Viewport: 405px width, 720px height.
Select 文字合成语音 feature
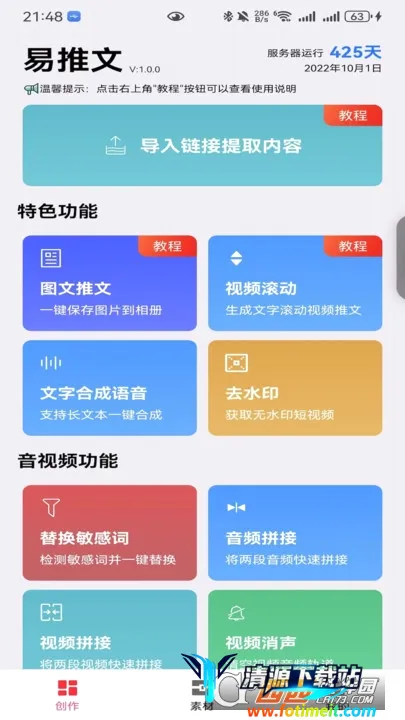tap(109, 388)
